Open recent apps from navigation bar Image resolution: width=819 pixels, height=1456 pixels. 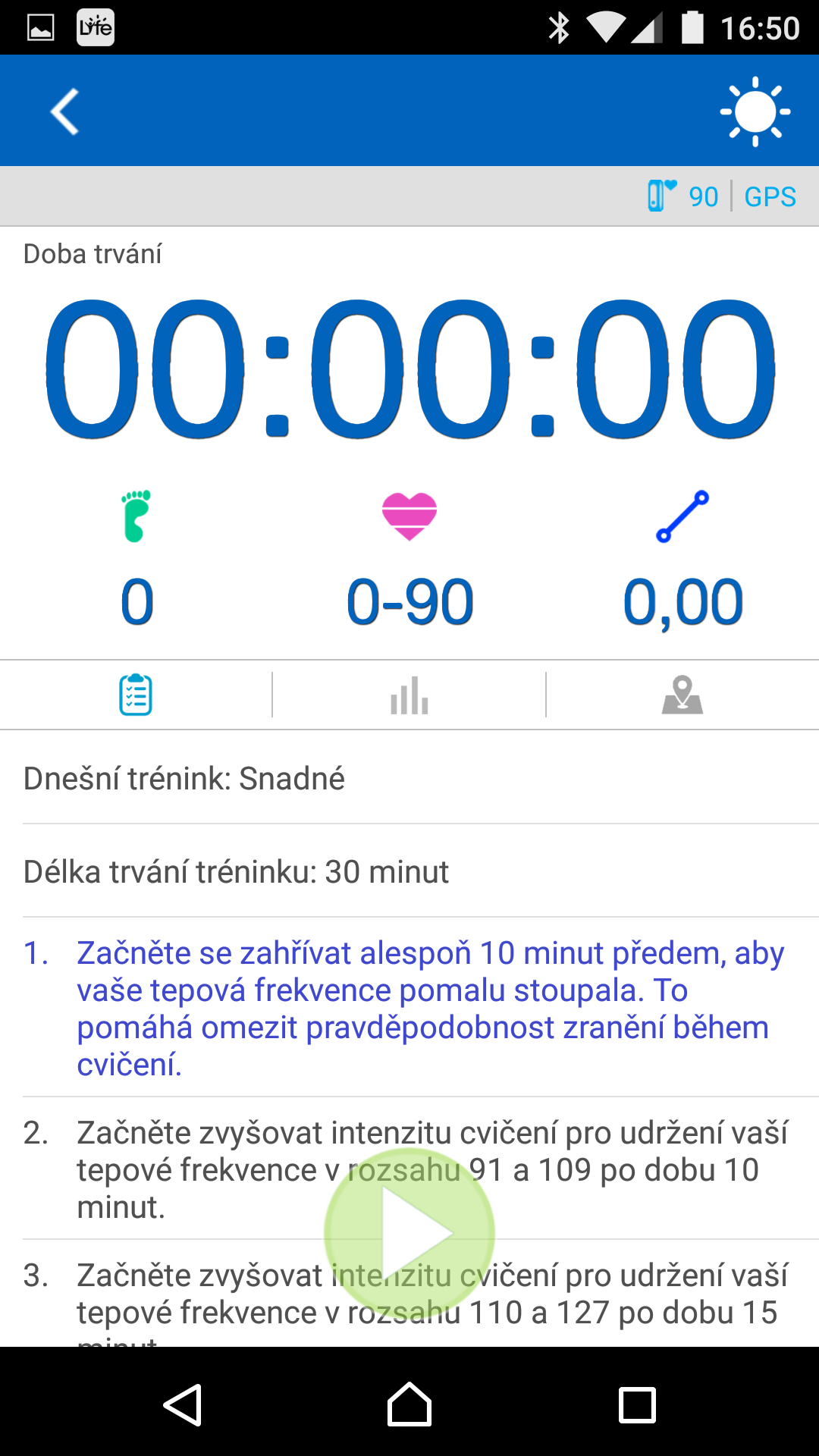tap(637, 1404)
